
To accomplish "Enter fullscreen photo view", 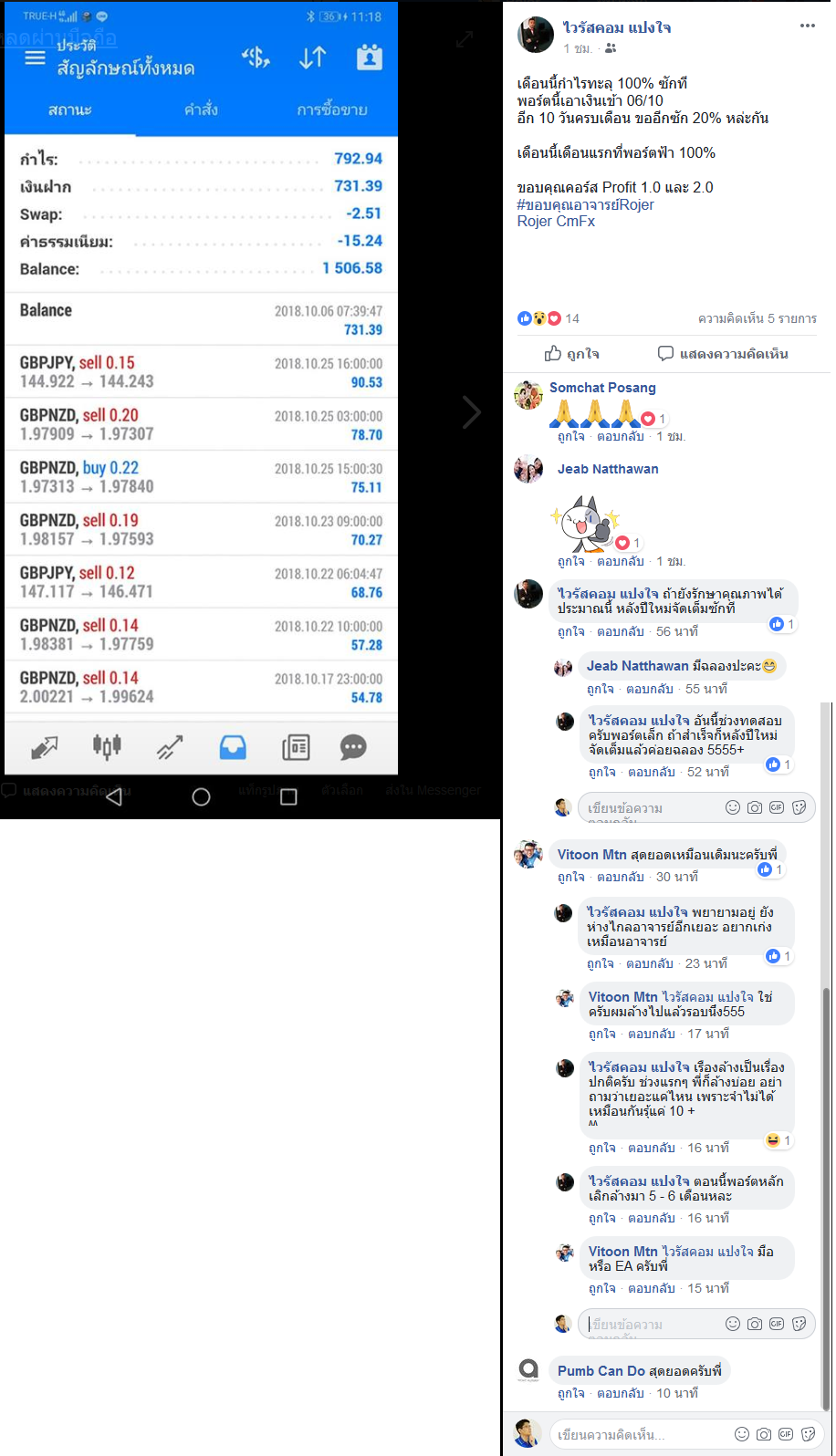I will coord(465,39).
